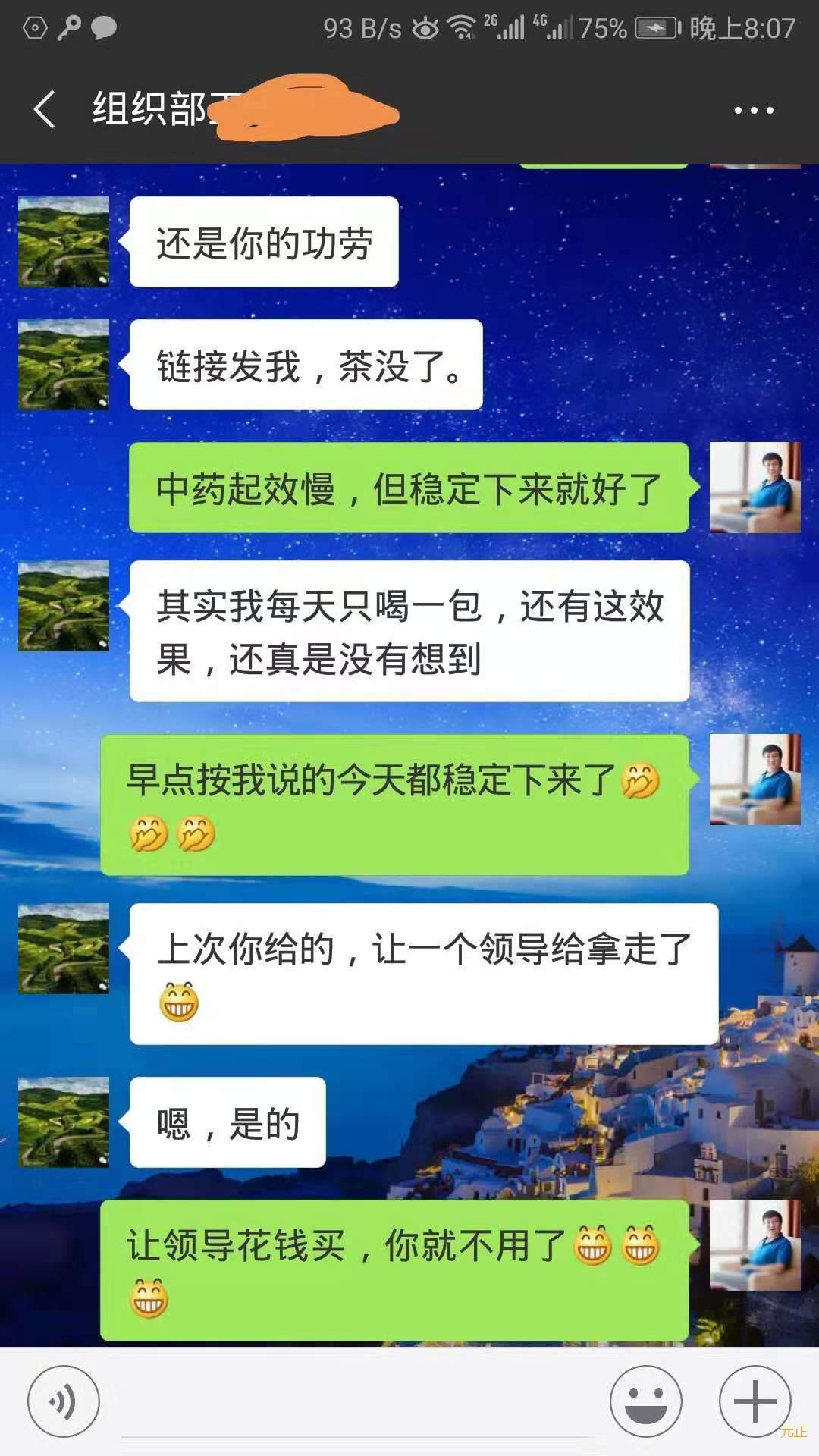Open the three-dot chat menu
Image resolution: width=819 pixels, height=1456 pixels.
click(x=753, y=111)
